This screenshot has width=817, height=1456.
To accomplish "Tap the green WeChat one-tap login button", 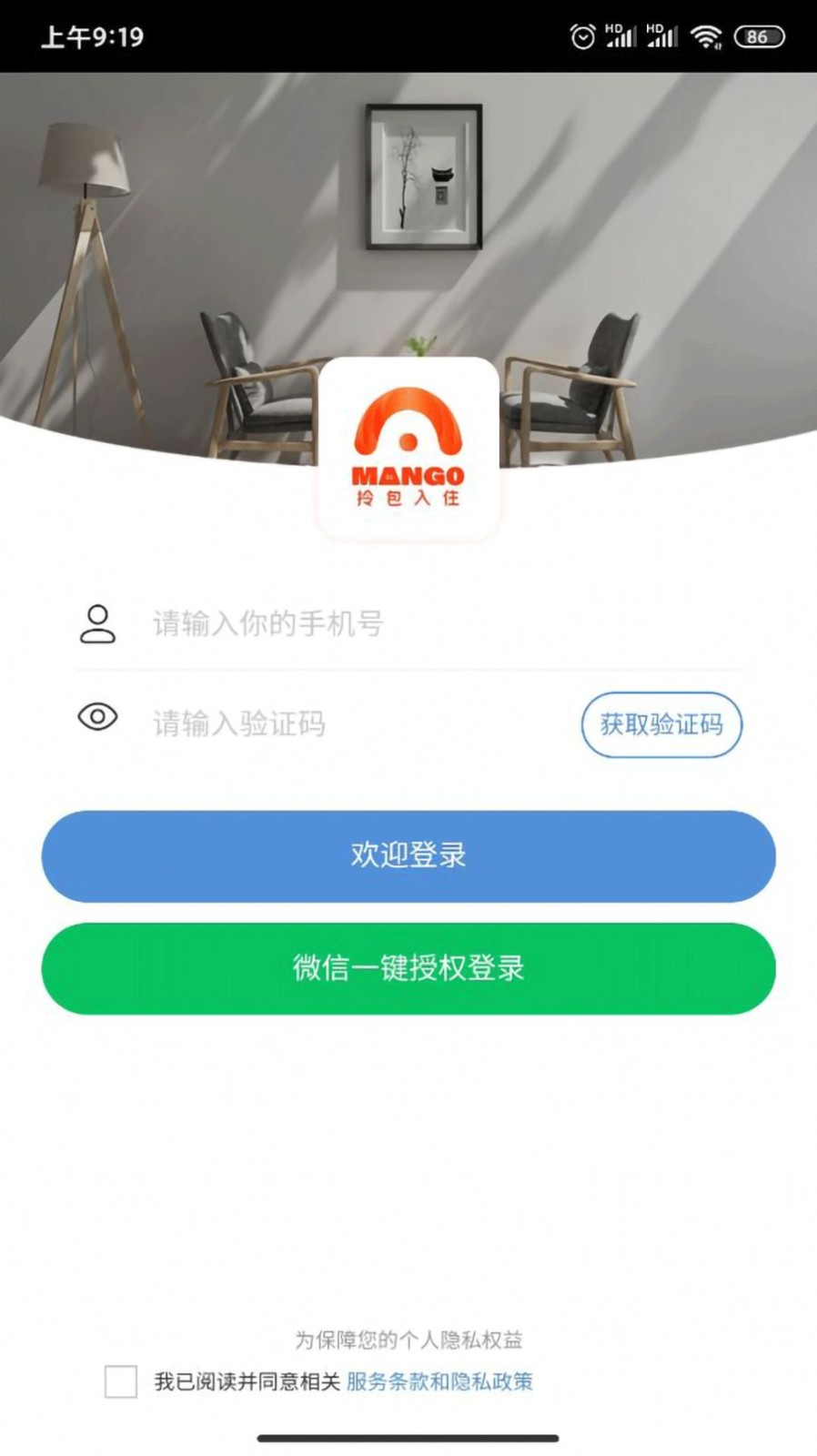I will point(408,968).
